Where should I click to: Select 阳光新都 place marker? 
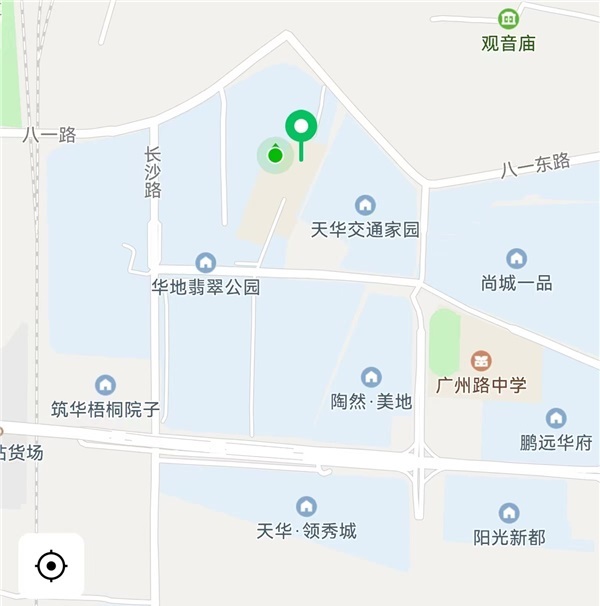(x=509, y=514)
